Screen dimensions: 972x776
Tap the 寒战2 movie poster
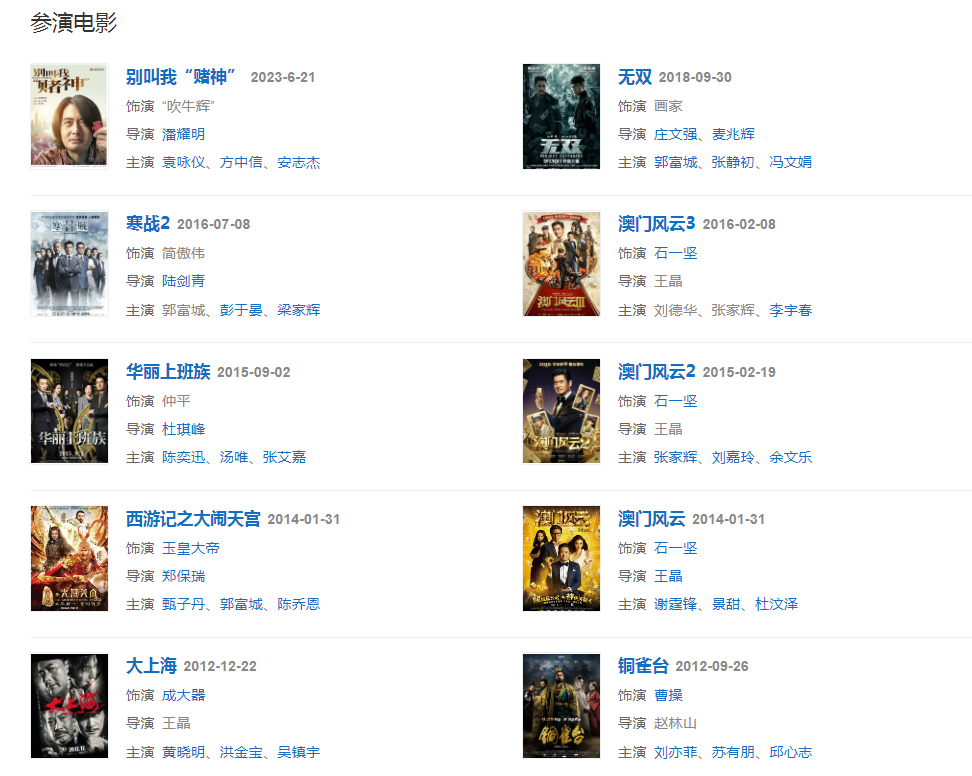pyautogui.click(x=69, y=264)
